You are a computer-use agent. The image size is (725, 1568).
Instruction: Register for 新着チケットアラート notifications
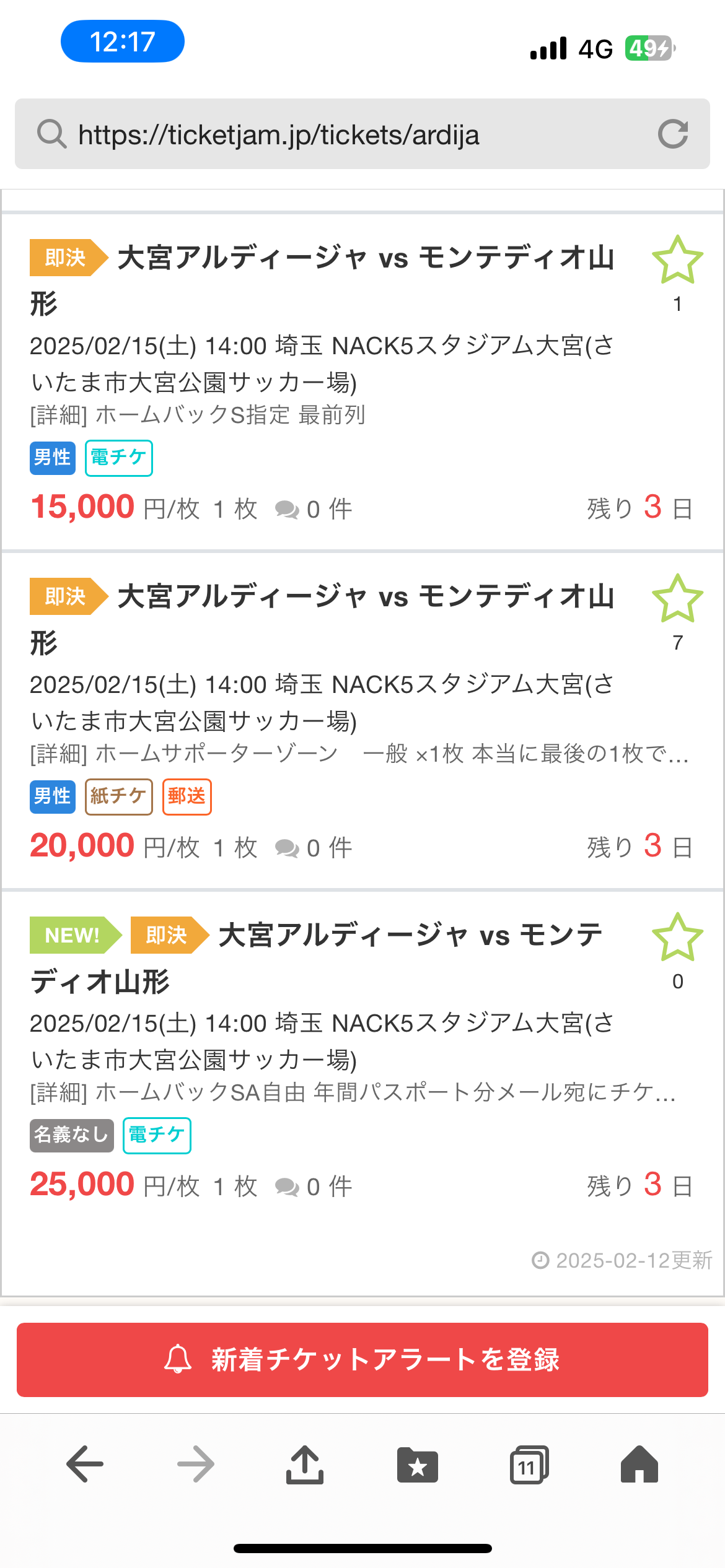tap(362, 1360)
